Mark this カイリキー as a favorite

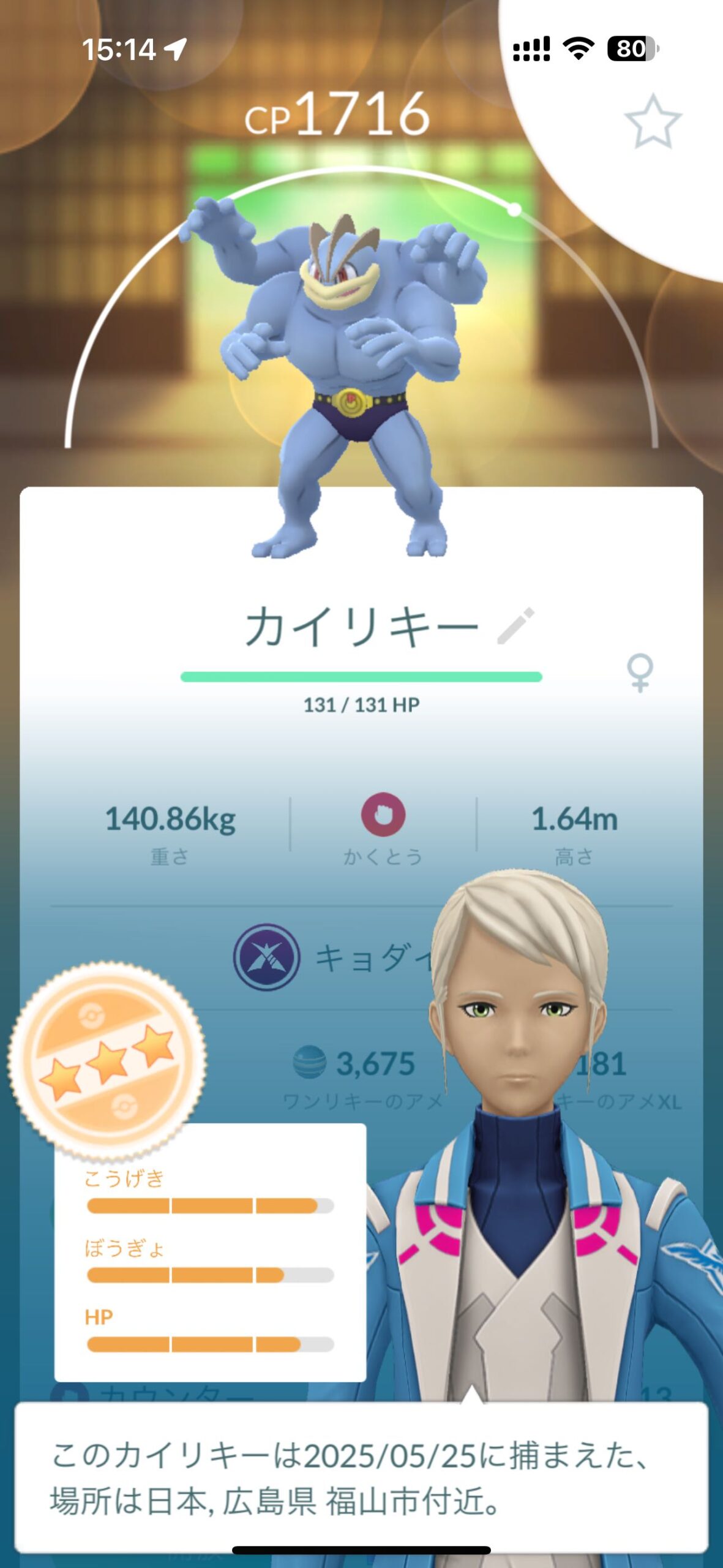point(653,121)
